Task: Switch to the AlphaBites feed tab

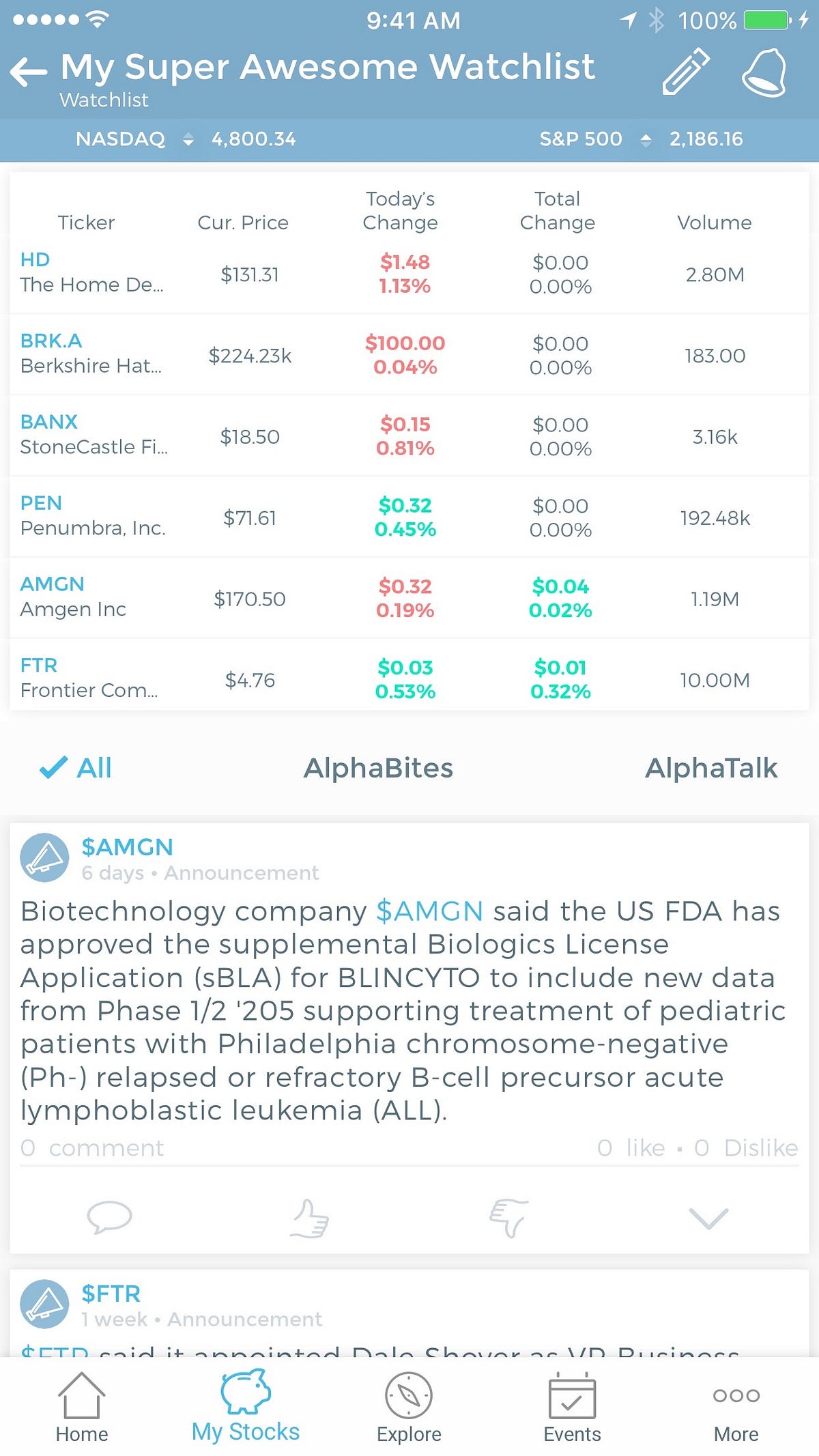Action: [x=379, y=768]
